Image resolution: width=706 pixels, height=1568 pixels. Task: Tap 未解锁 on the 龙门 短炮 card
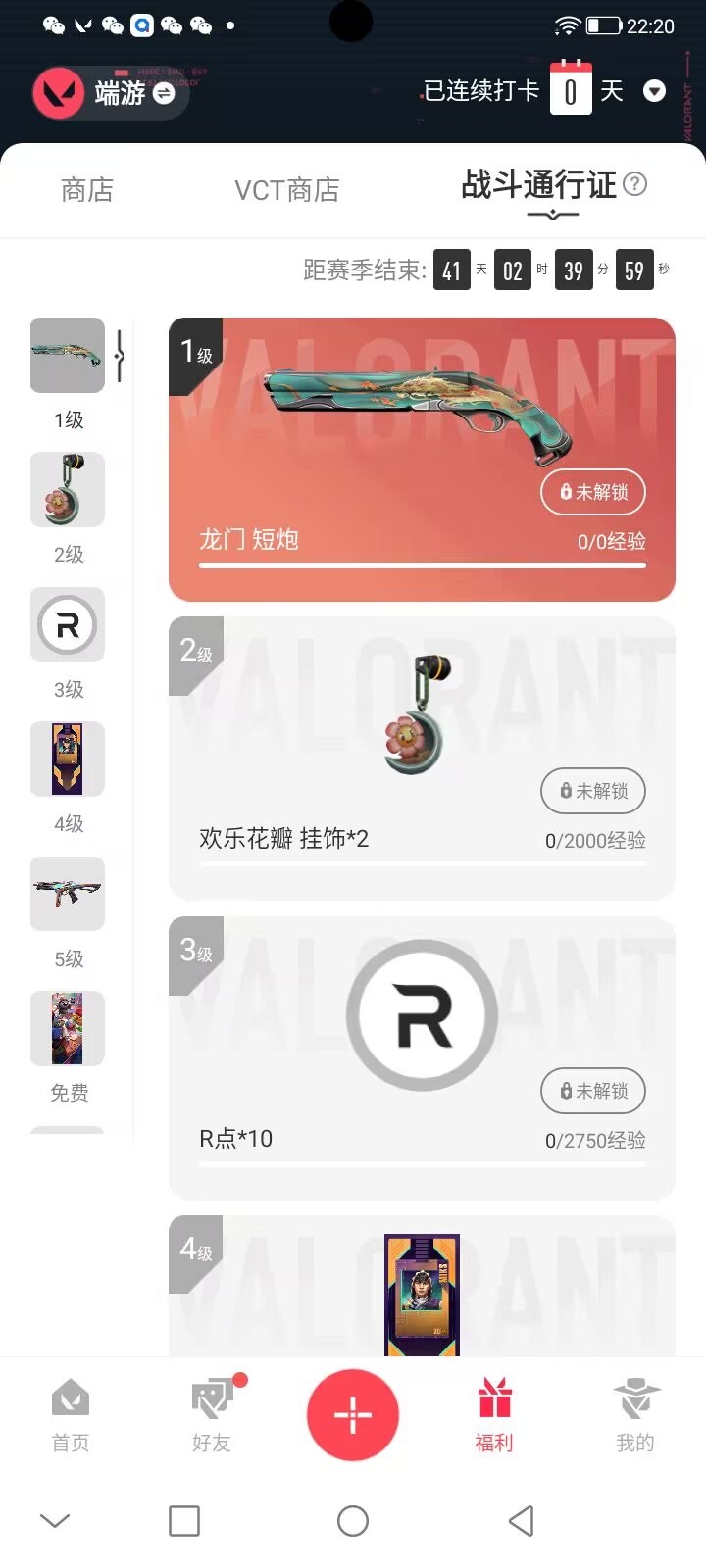pyautogui.click(x=593, y=493)
